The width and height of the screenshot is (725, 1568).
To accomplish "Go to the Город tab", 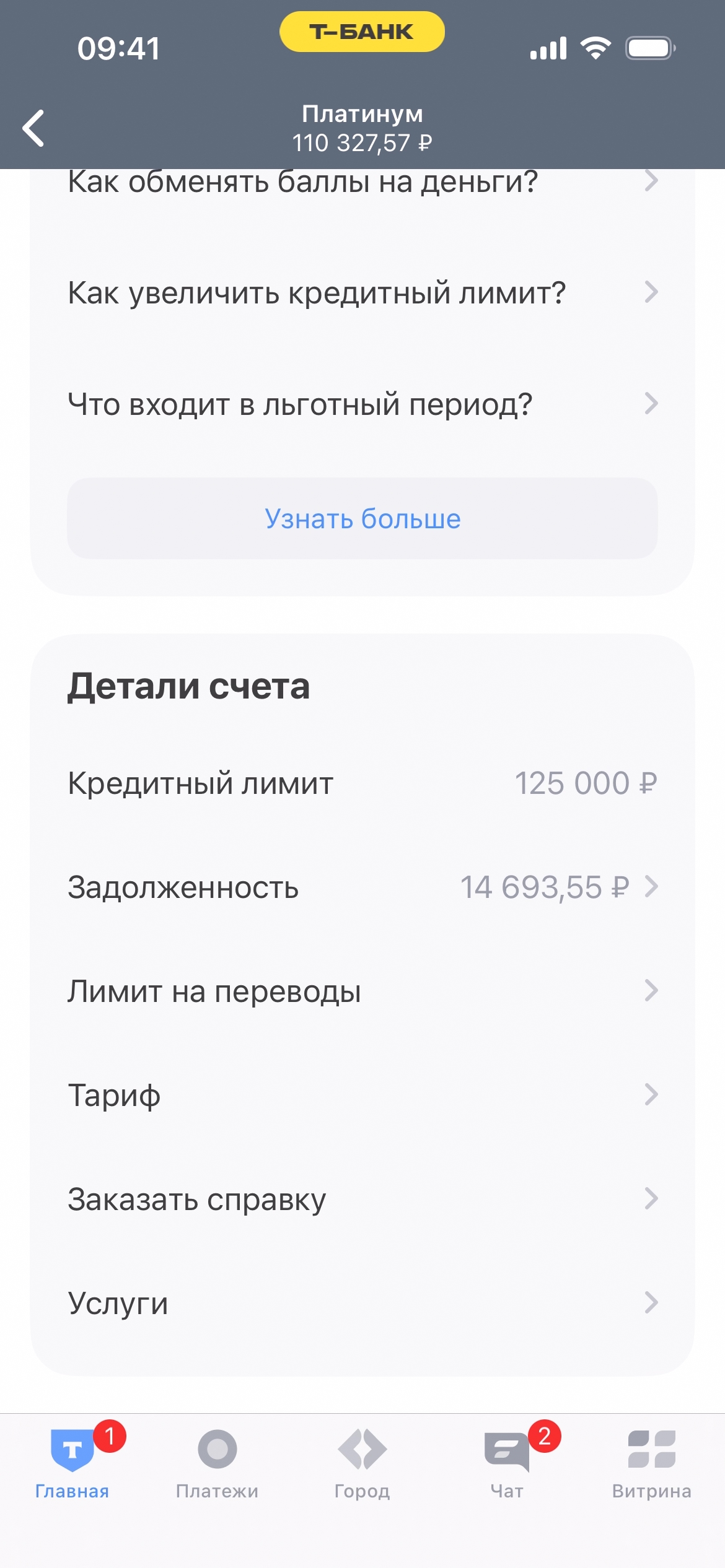I will [362, 1463].
